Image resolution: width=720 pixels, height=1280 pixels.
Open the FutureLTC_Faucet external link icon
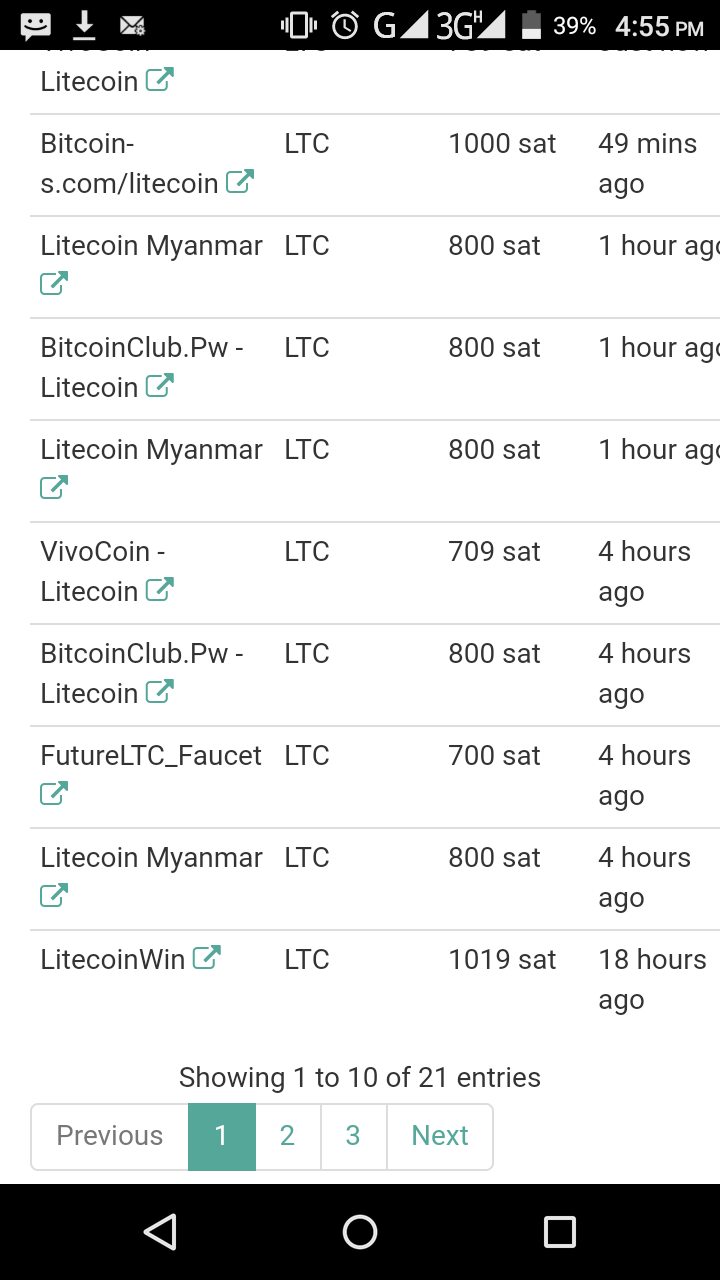(x=53, y=794)
